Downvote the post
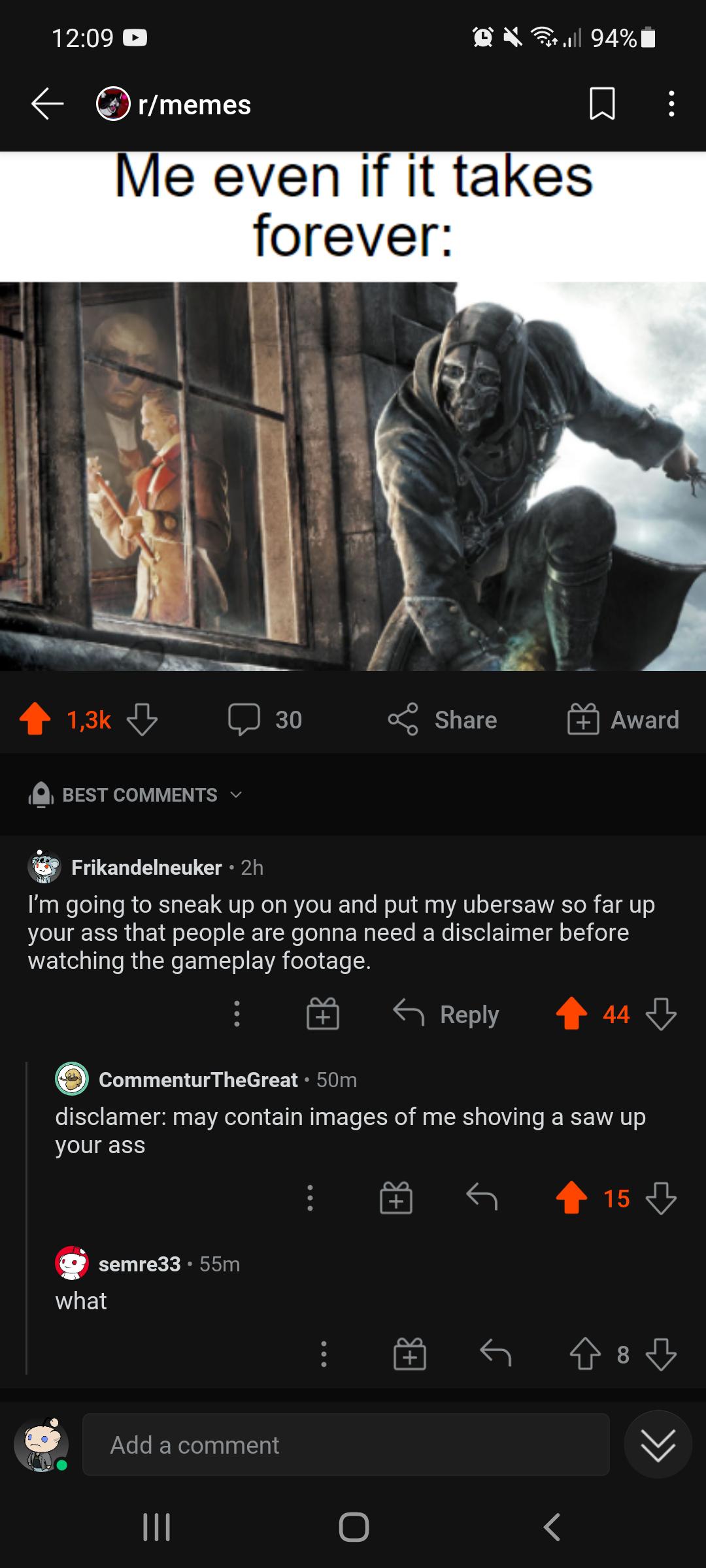 [142, 719]
